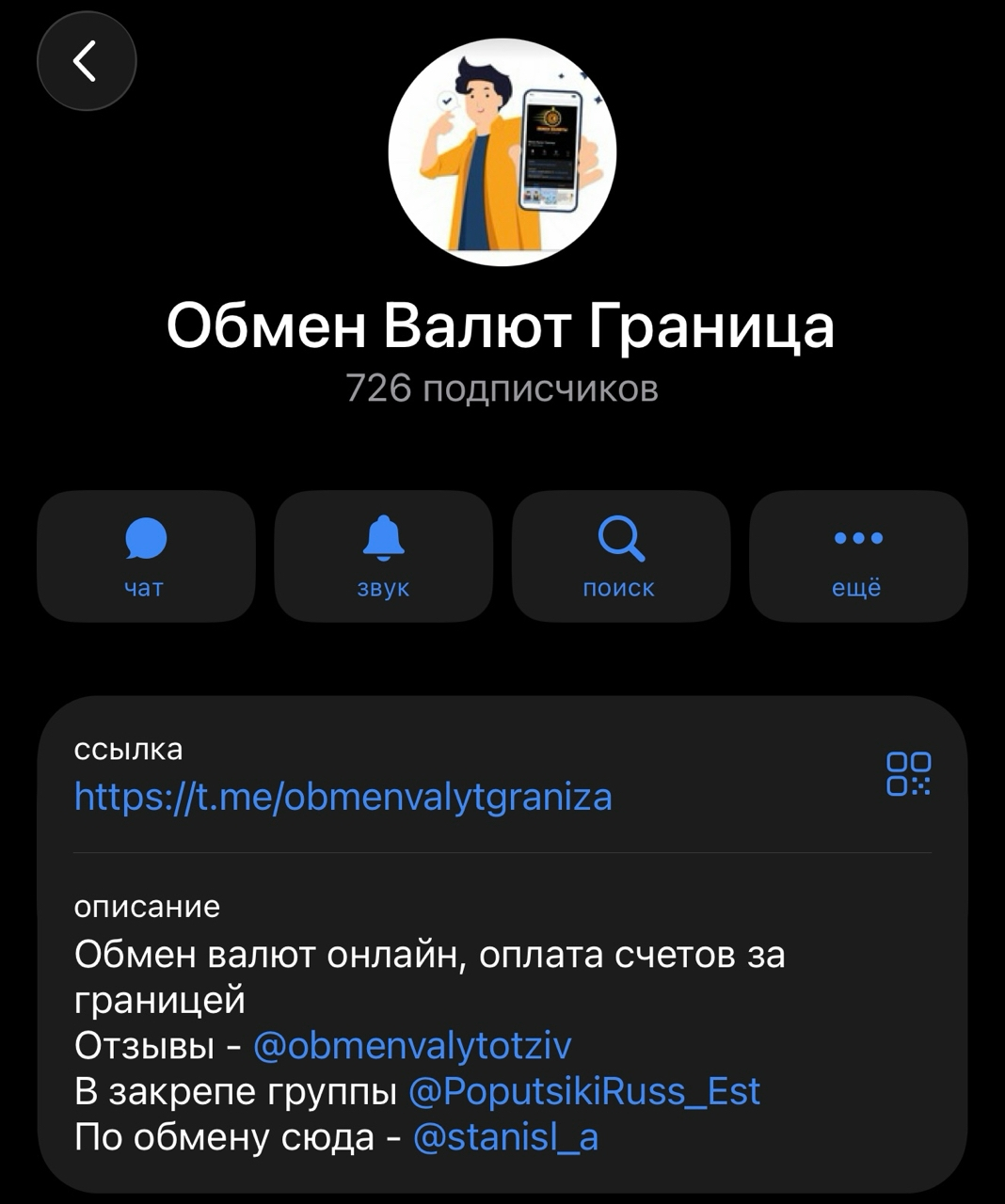Go back using the top arrow

click(87, 62)
